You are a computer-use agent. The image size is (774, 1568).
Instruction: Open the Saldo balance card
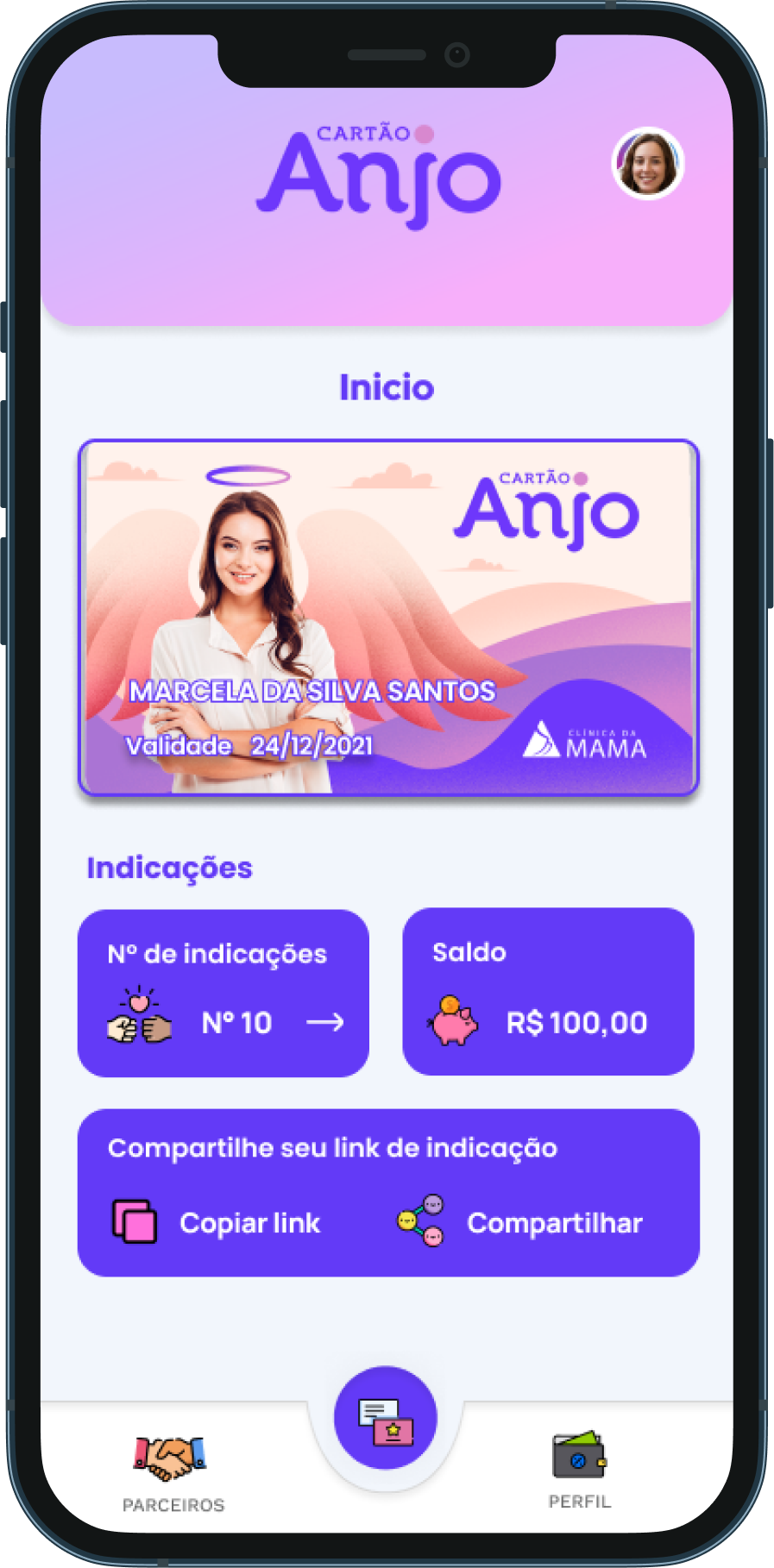[x=548, y=992]
